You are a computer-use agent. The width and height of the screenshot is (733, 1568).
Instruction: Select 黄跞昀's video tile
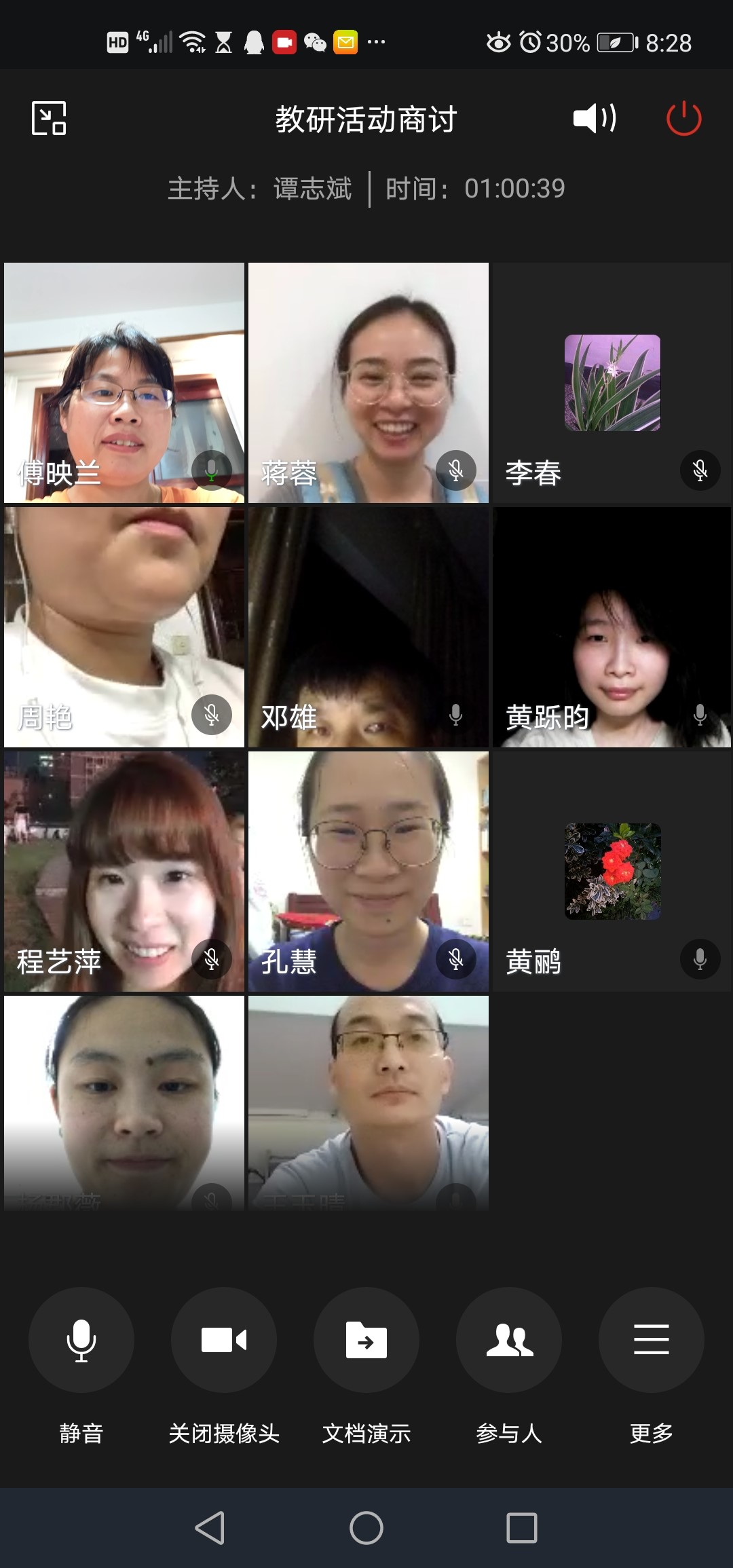point(612,627)
